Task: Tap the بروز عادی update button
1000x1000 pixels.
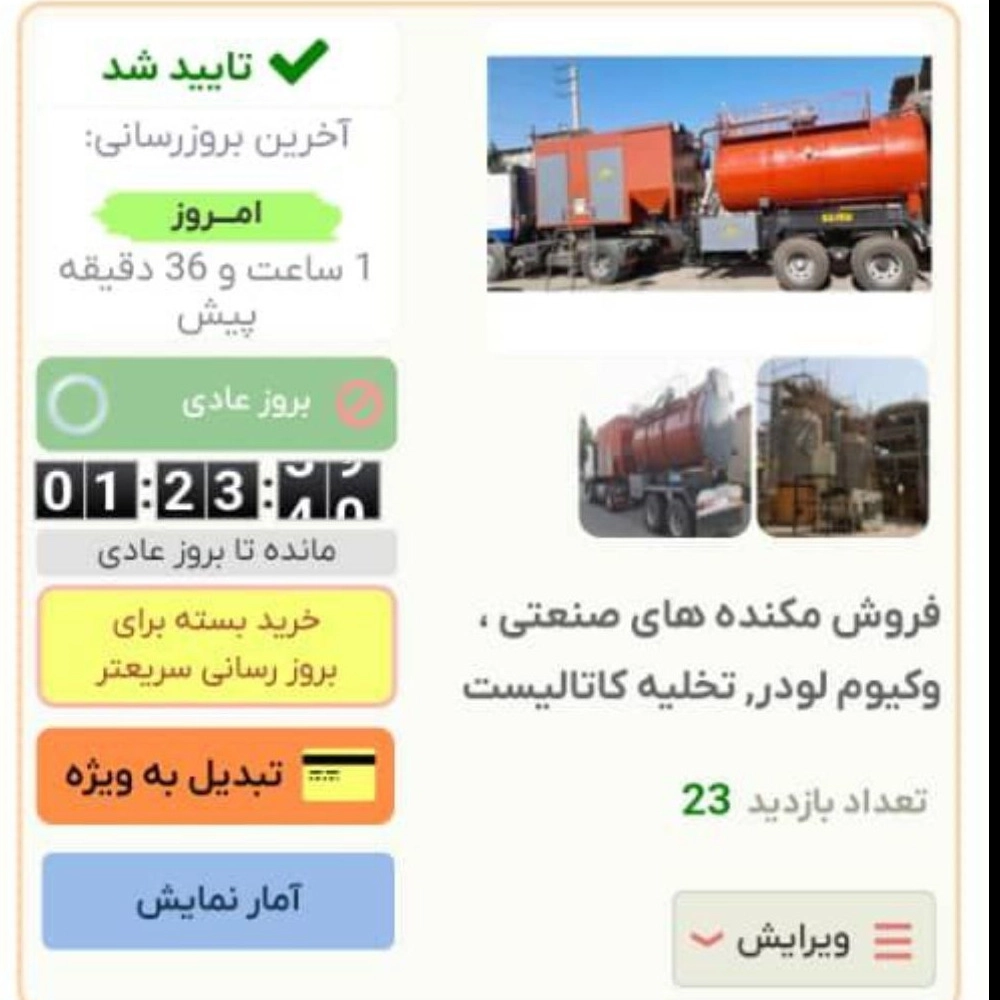Action: pos(217,404)
